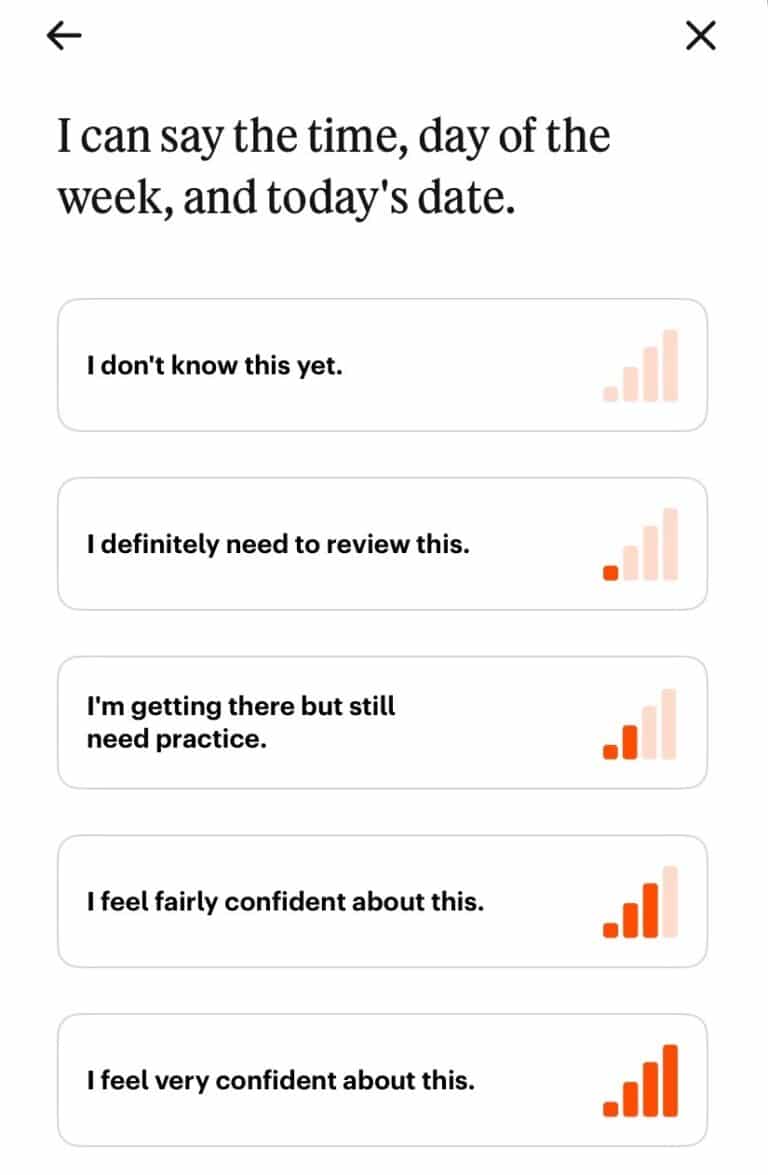768x1175 pixels.
Task: Click the lesson statement heading text
Action: (x=336, y=163)
